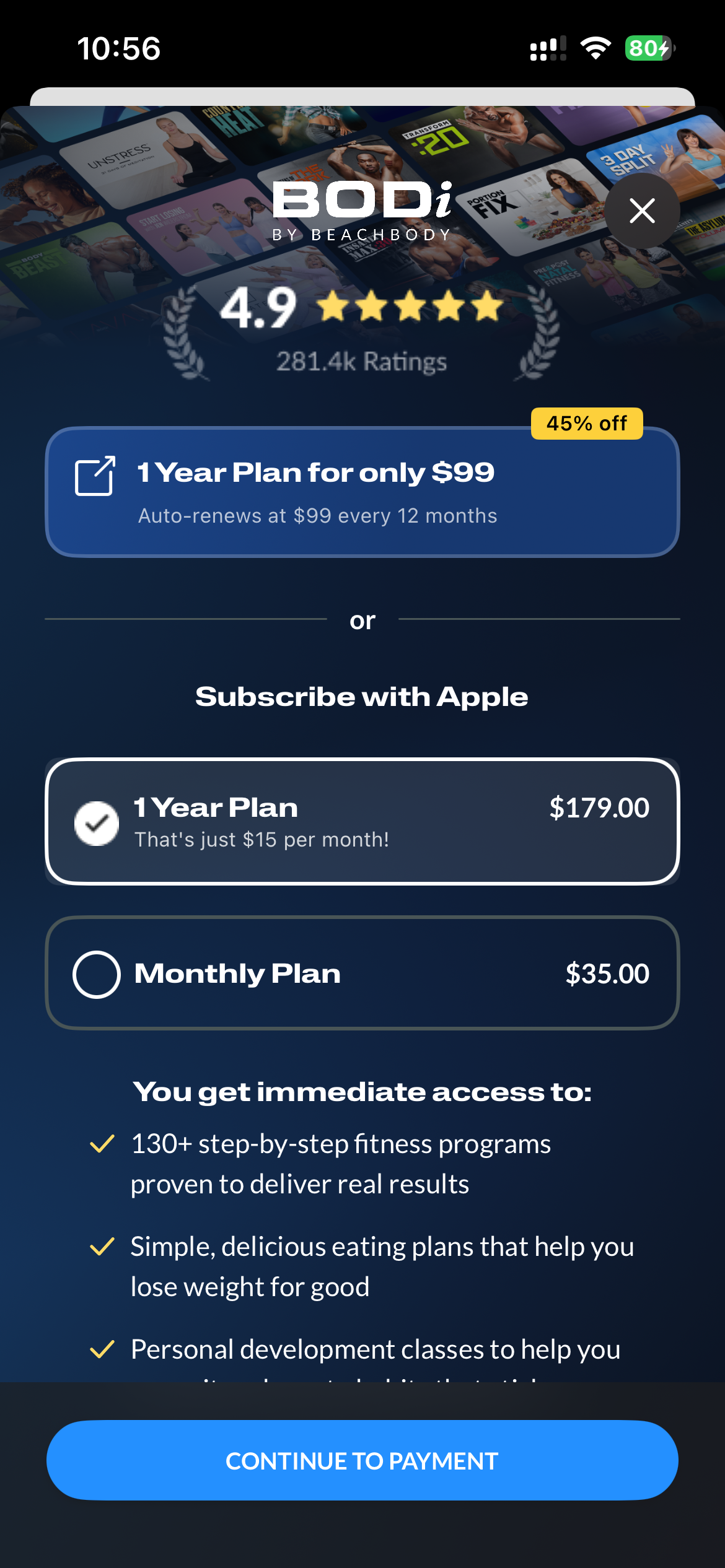Choose the $35.00 Monthly Plan
The image size is (725, 1568).
click(362, 973)
